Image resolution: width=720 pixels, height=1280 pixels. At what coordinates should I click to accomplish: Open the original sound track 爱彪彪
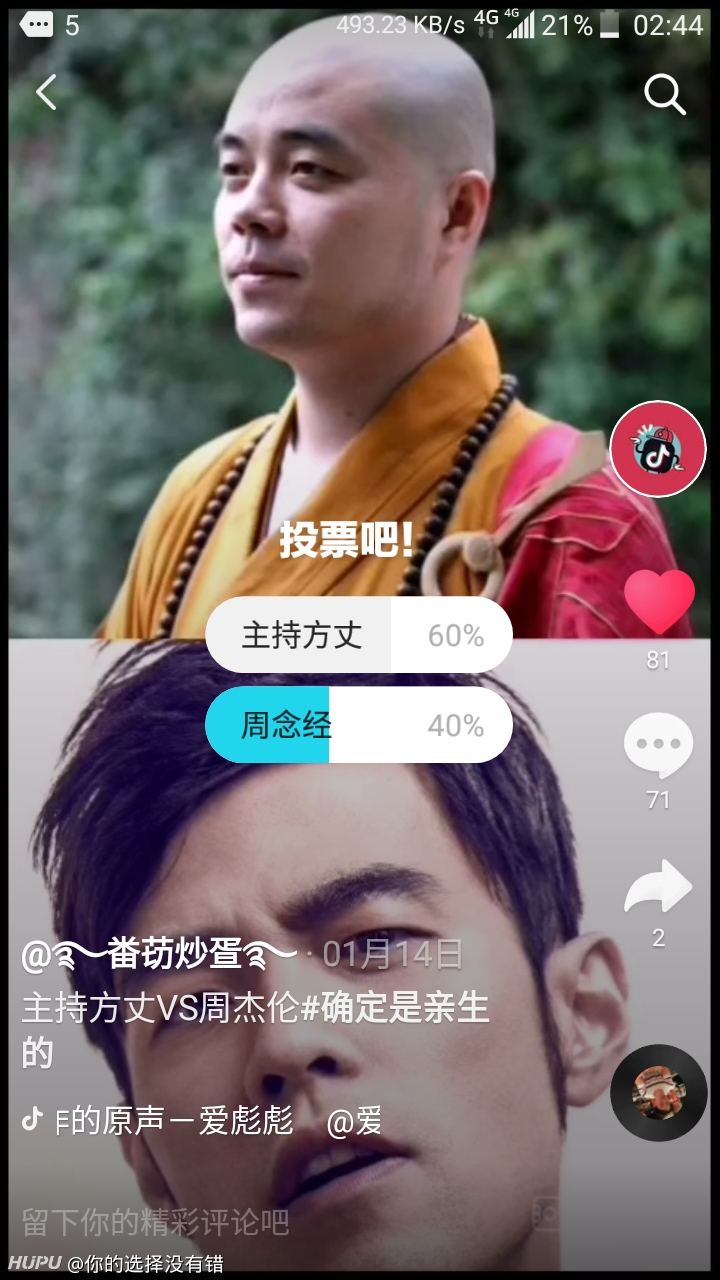(x=172, y=1122)
